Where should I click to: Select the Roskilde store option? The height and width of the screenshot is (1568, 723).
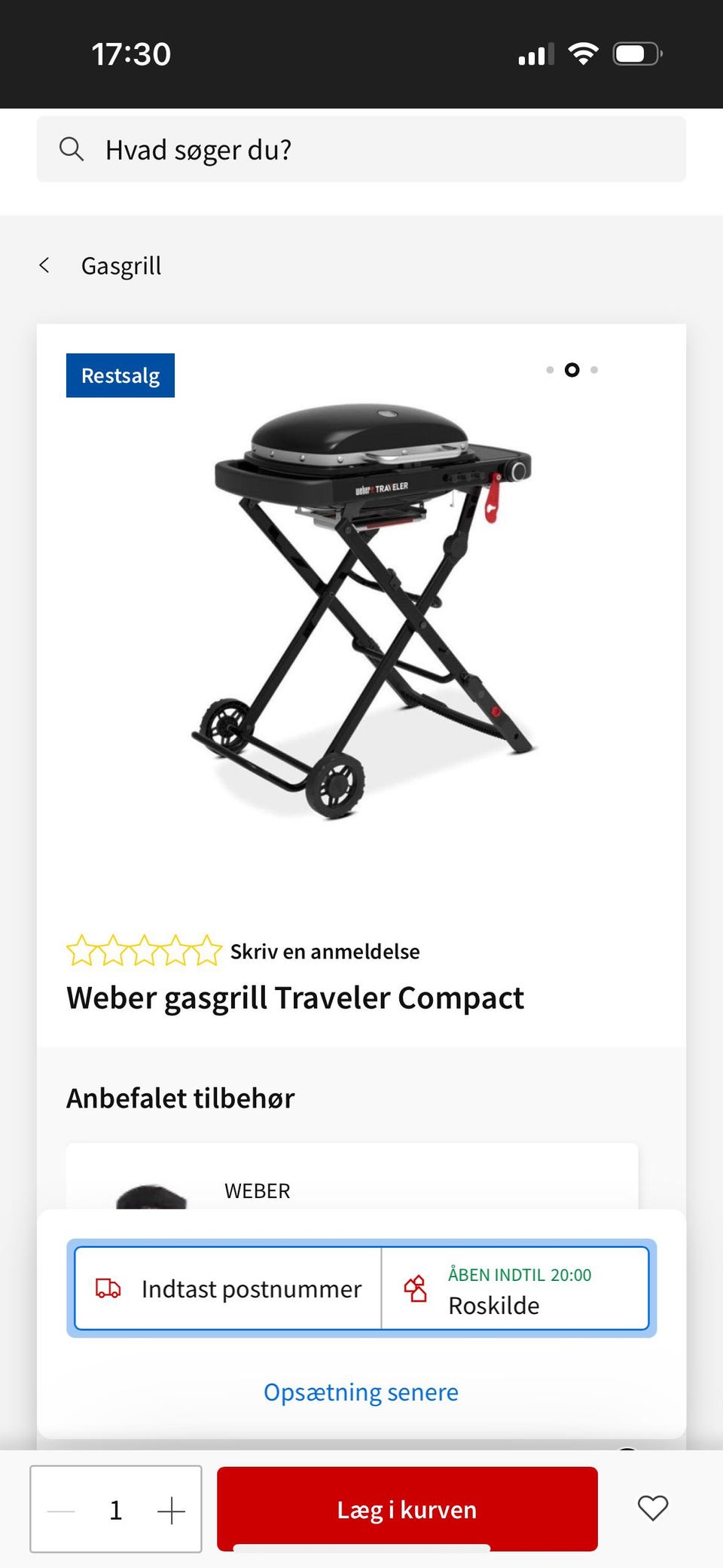tap(517, 1290)
